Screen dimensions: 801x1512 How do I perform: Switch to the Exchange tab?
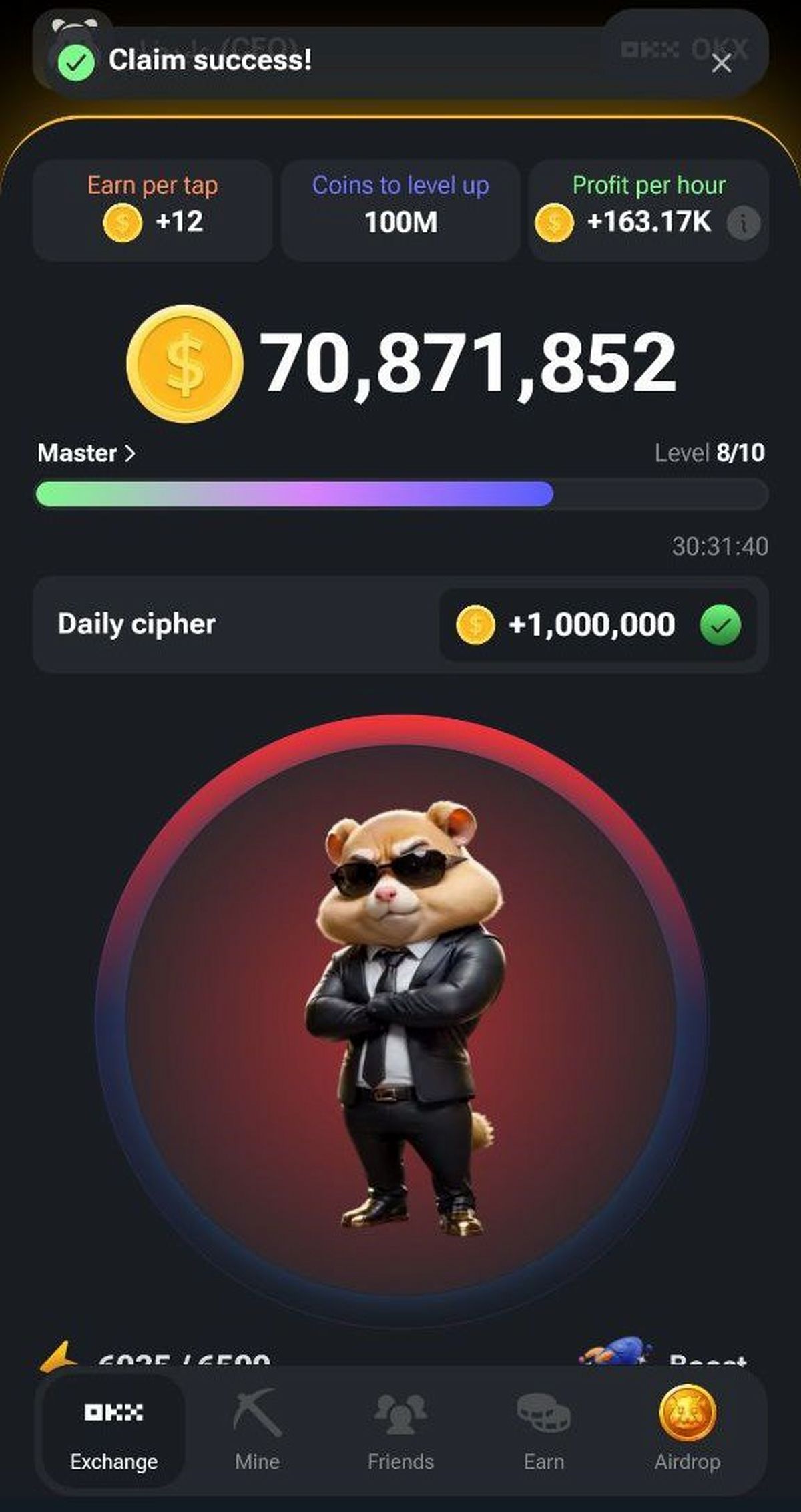[x=113, y=1431]
